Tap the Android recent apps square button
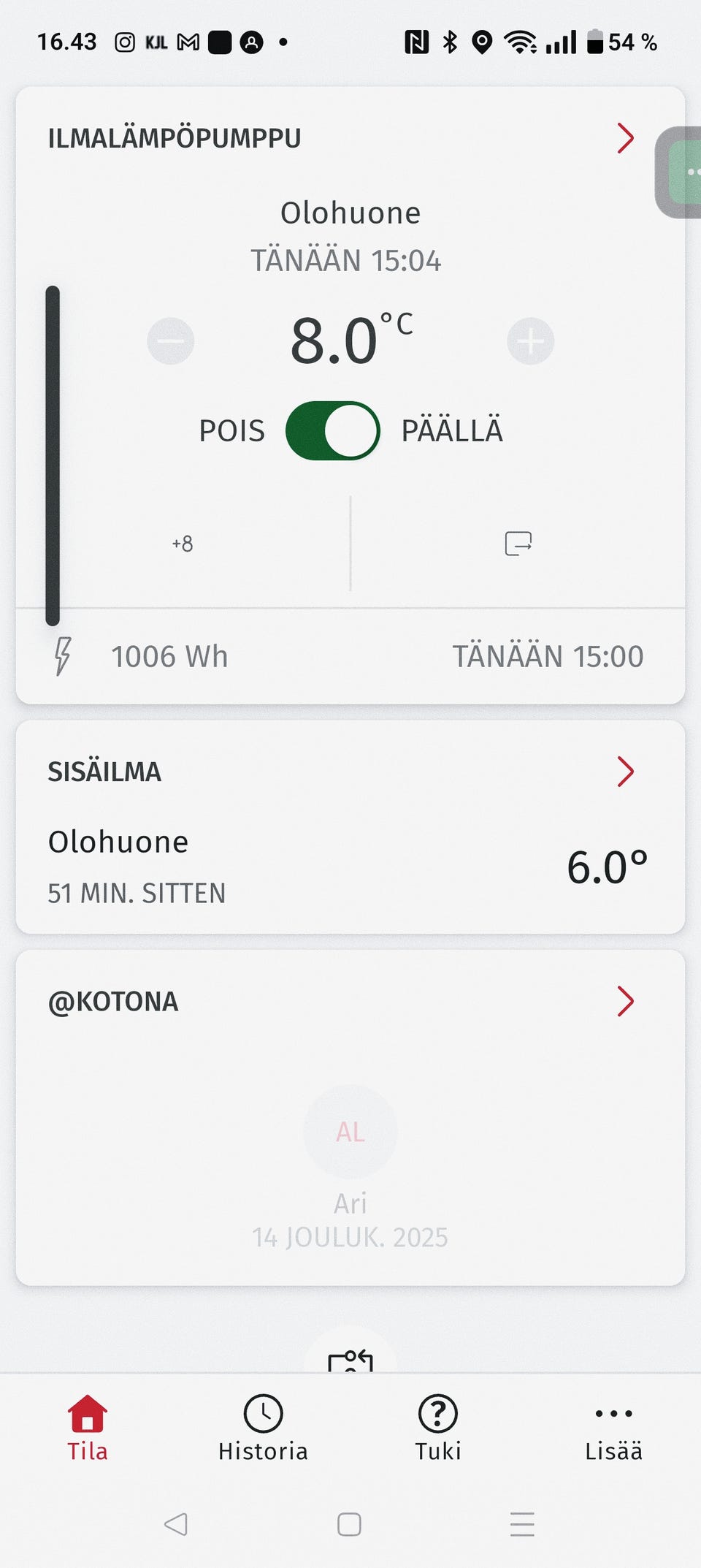Screen dimensions: 701x1568 click(349, 1525)
